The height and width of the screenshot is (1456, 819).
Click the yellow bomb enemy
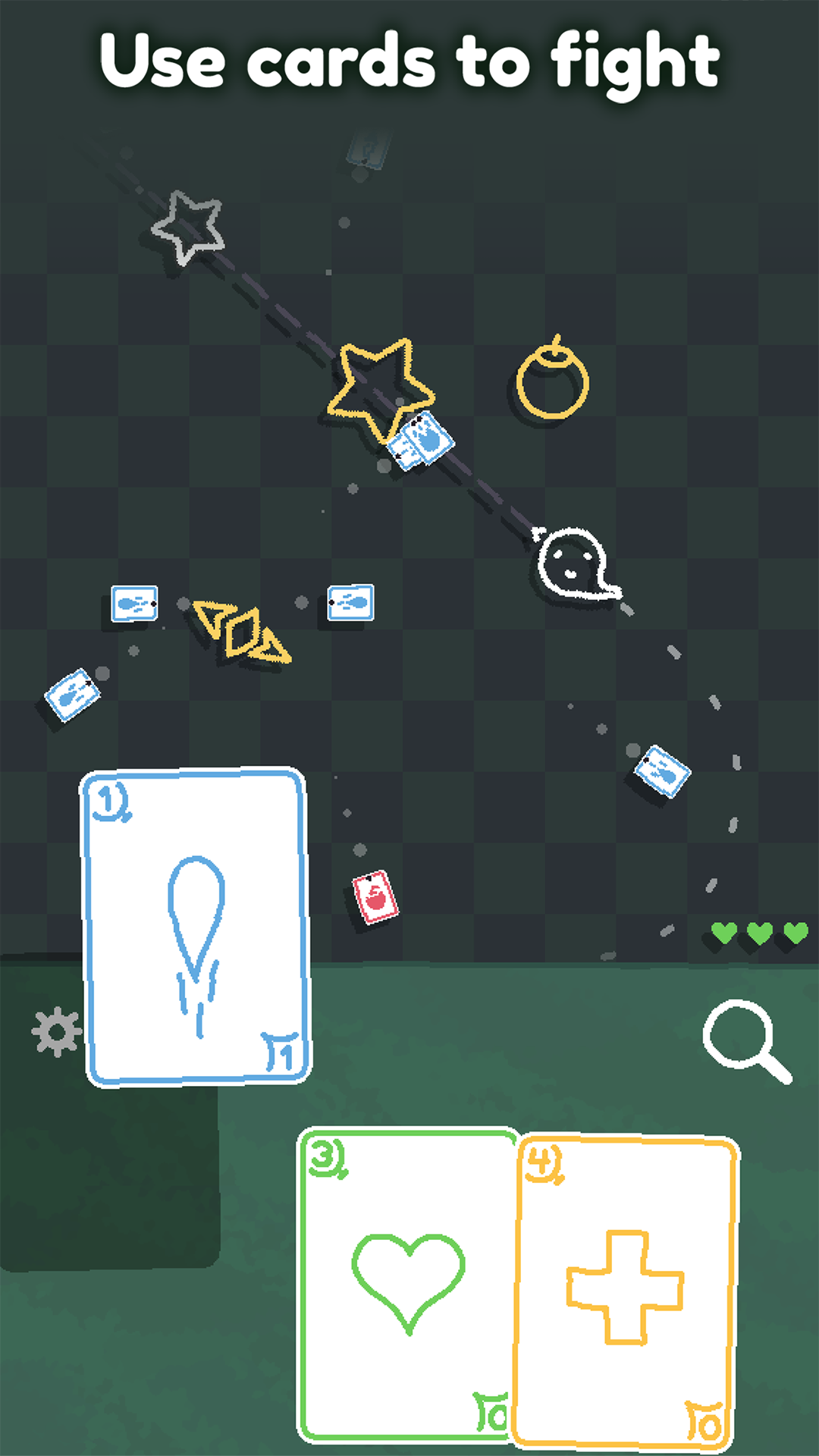(x=552, y=383)
